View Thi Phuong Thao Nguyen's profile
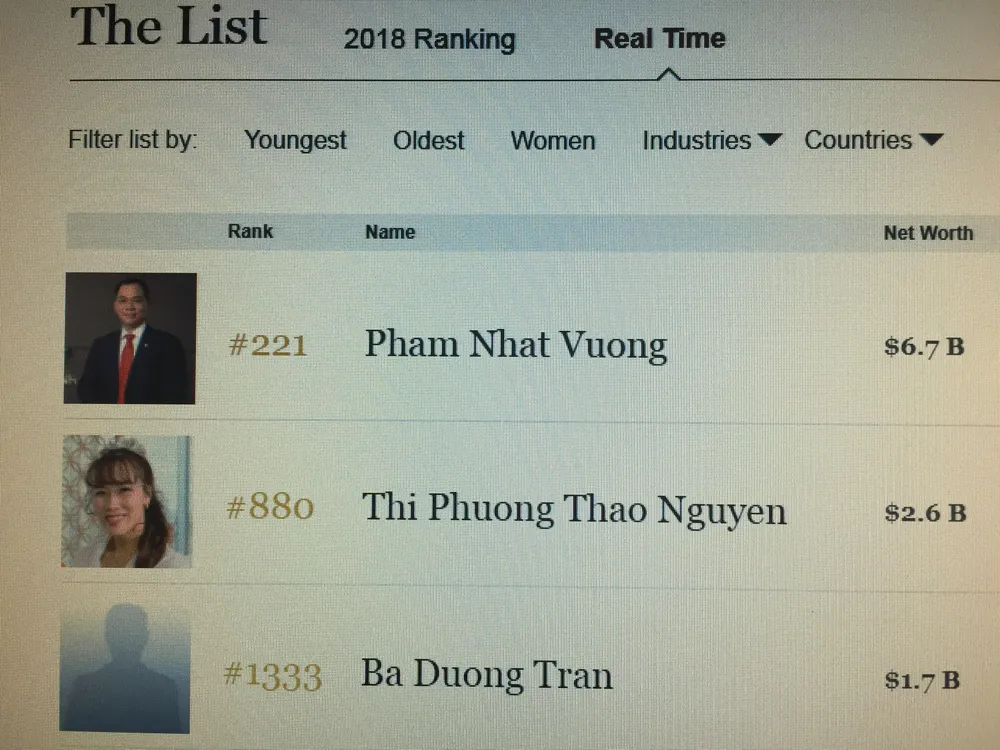The image size is (1000, 750). click(574, 509)
